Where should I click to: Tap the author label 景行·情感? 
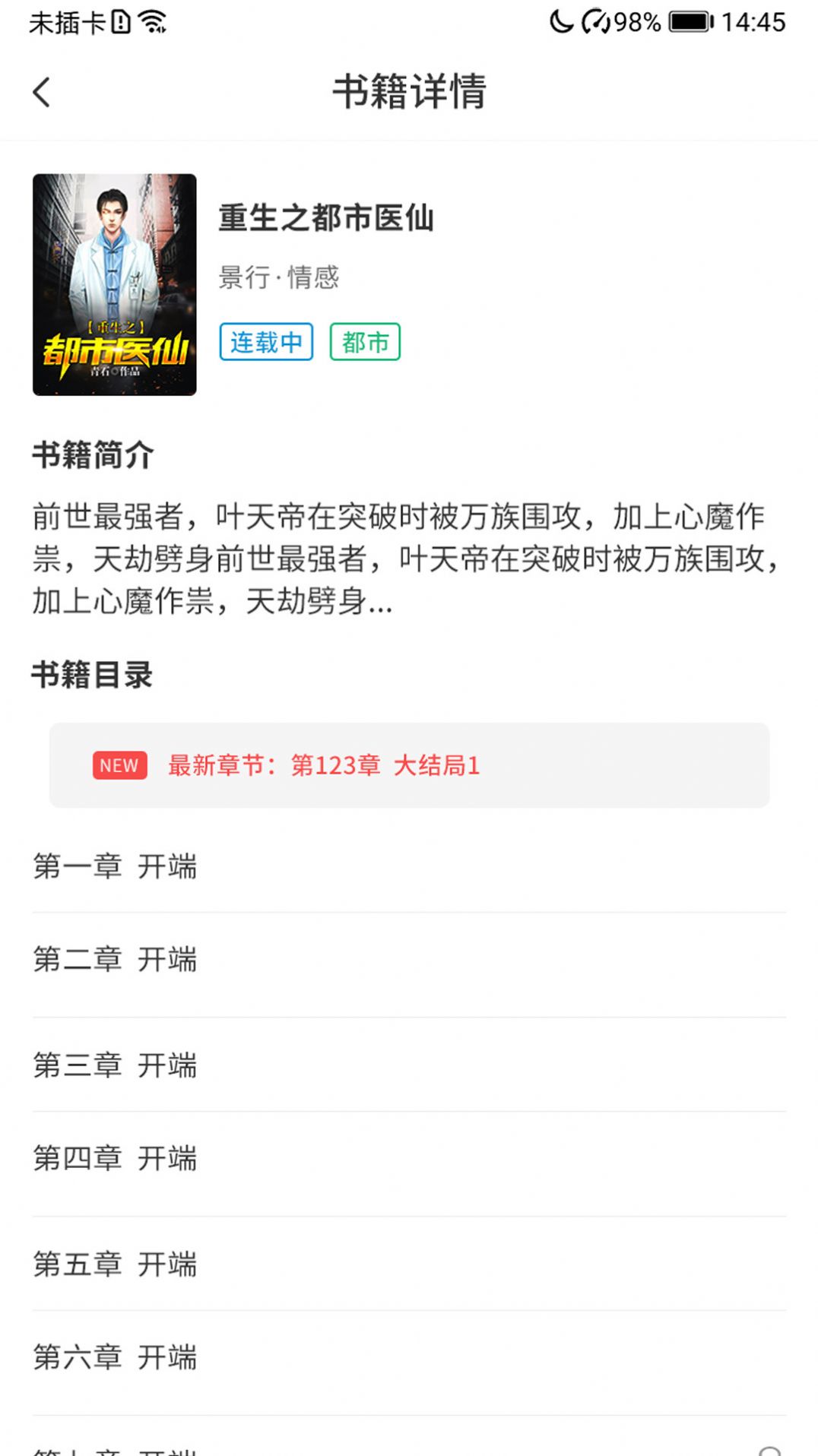277,277
